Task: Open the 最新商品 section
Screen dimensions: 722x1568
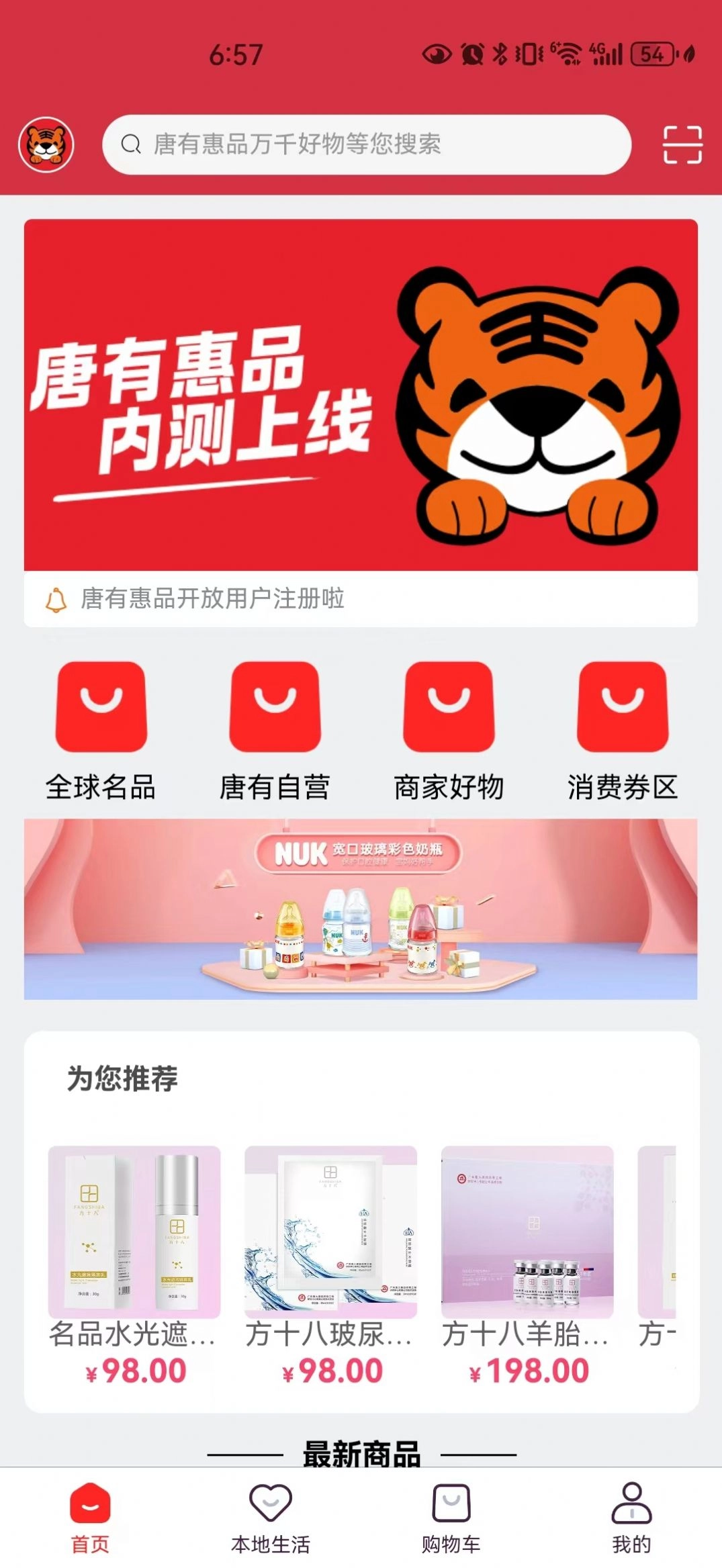Action: coord(361,1454)
